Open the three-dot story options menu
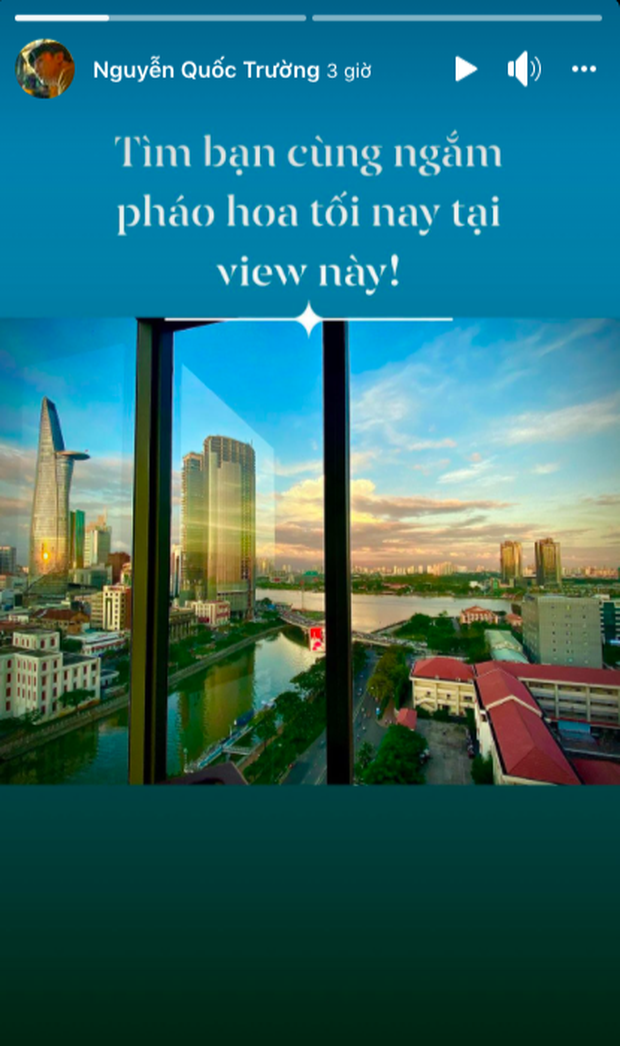The width and height of the screenshot is (620, 1046). coord(584,69)
